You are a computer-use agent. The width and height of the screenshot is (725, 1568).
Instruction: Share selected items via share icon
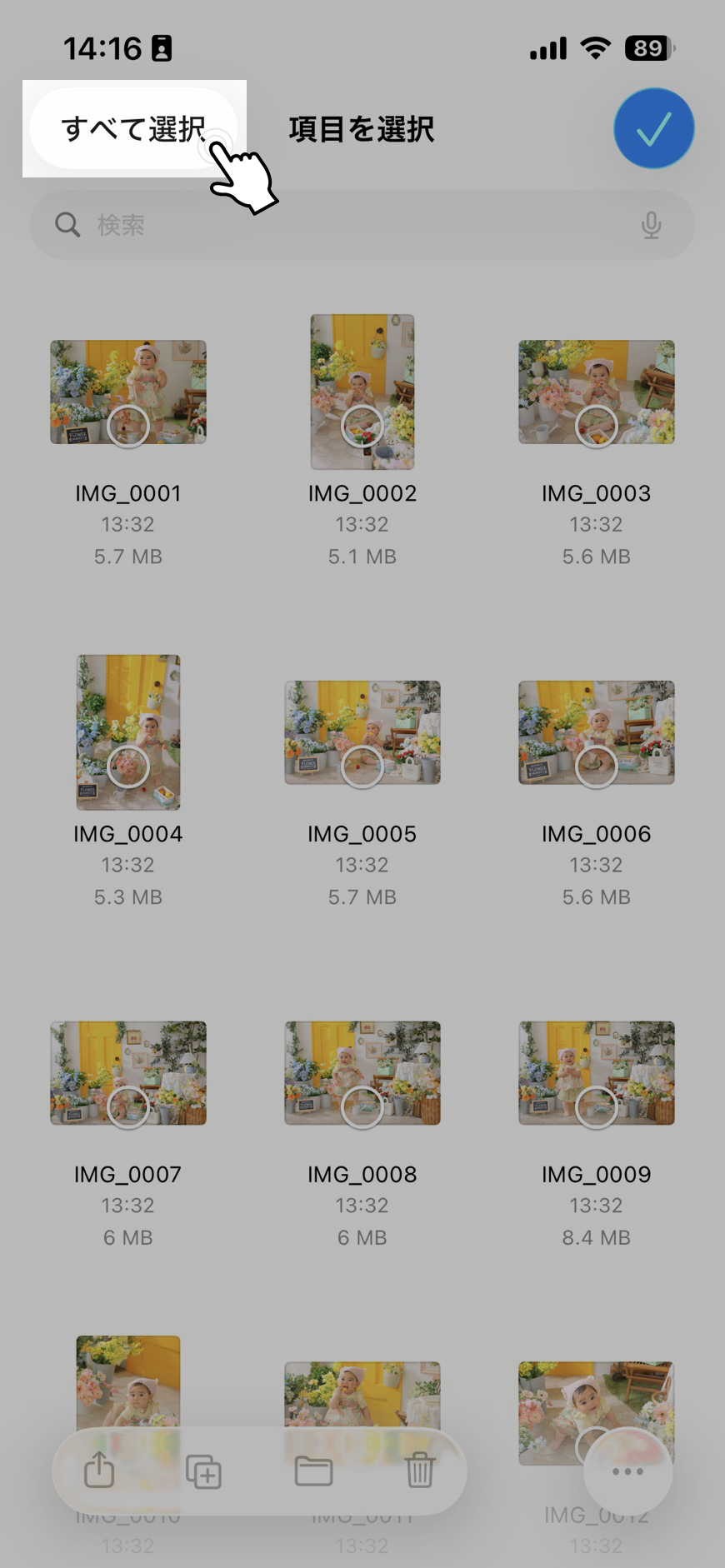tap(99, 1471)
